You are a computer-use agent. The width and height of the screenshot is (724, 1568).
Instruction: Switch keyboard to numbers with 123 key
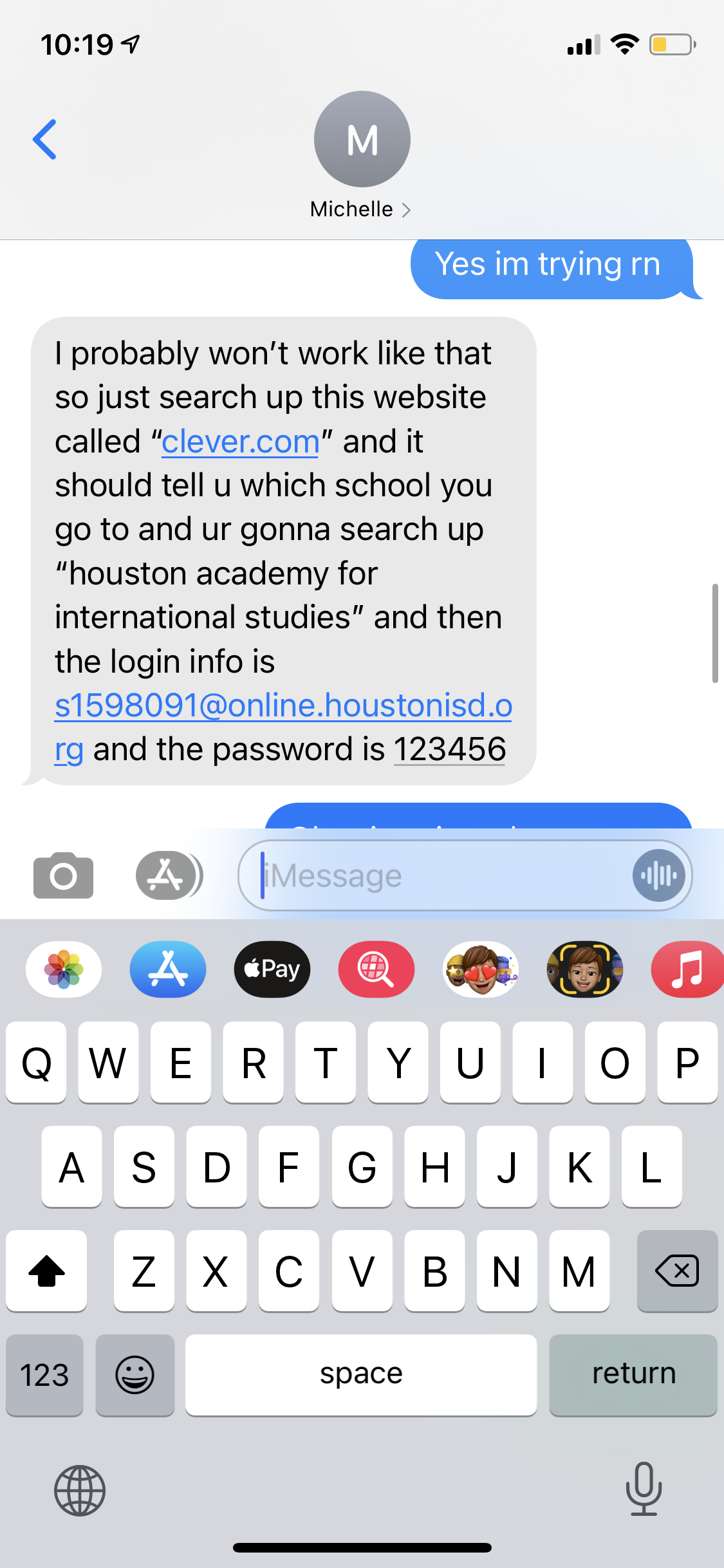[x=44, y=1375]
